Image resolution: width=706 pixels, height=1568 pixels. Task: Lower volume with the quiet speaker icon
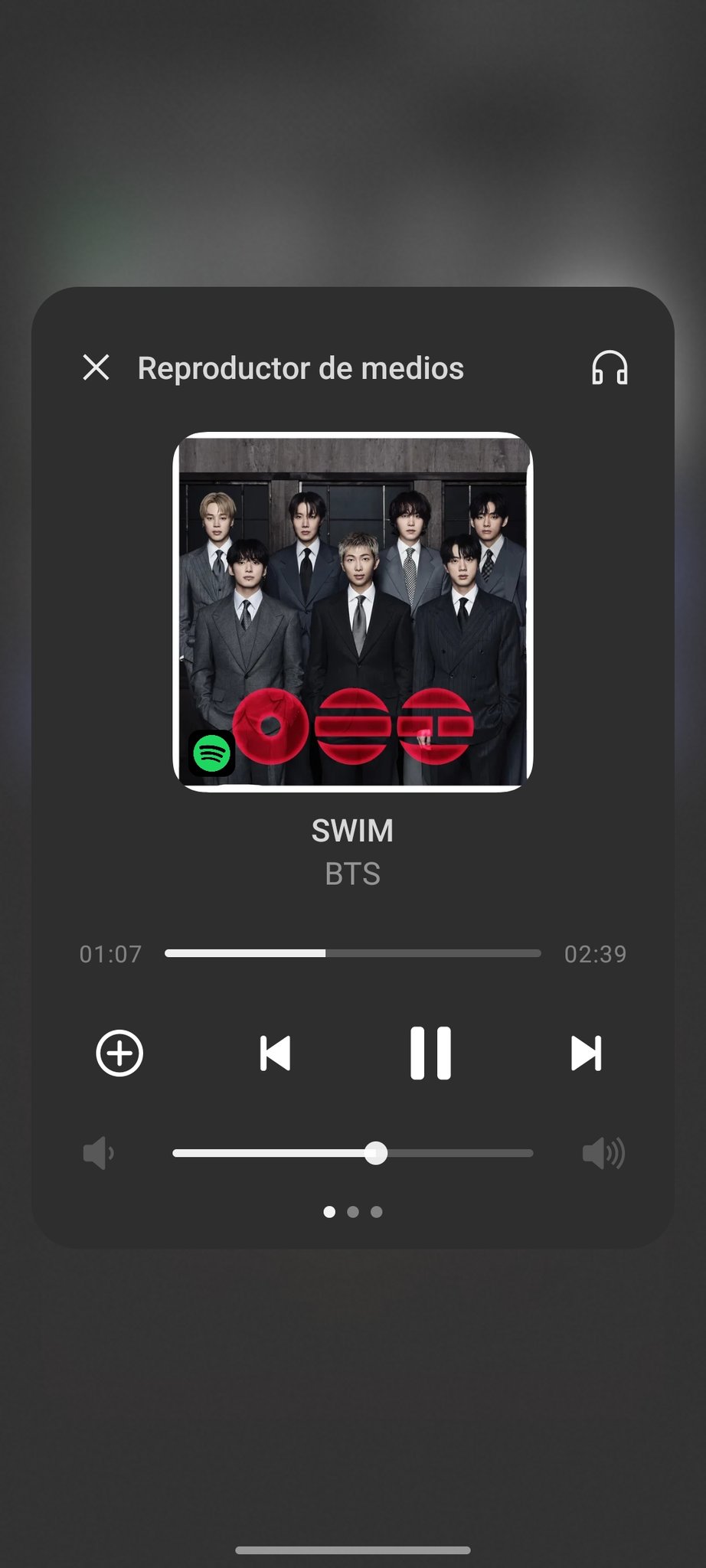pyautogui.click(x=99, y=1153)
